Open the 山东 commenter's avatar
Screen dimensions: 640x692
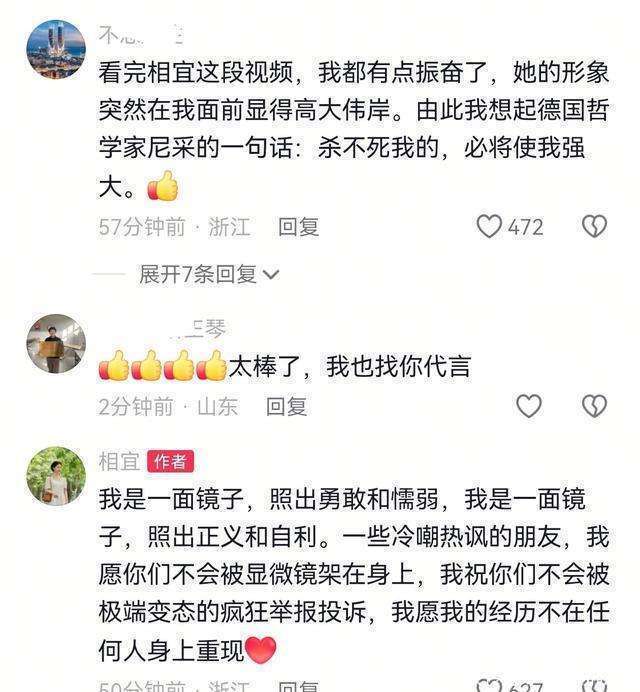tap(56, 344)
